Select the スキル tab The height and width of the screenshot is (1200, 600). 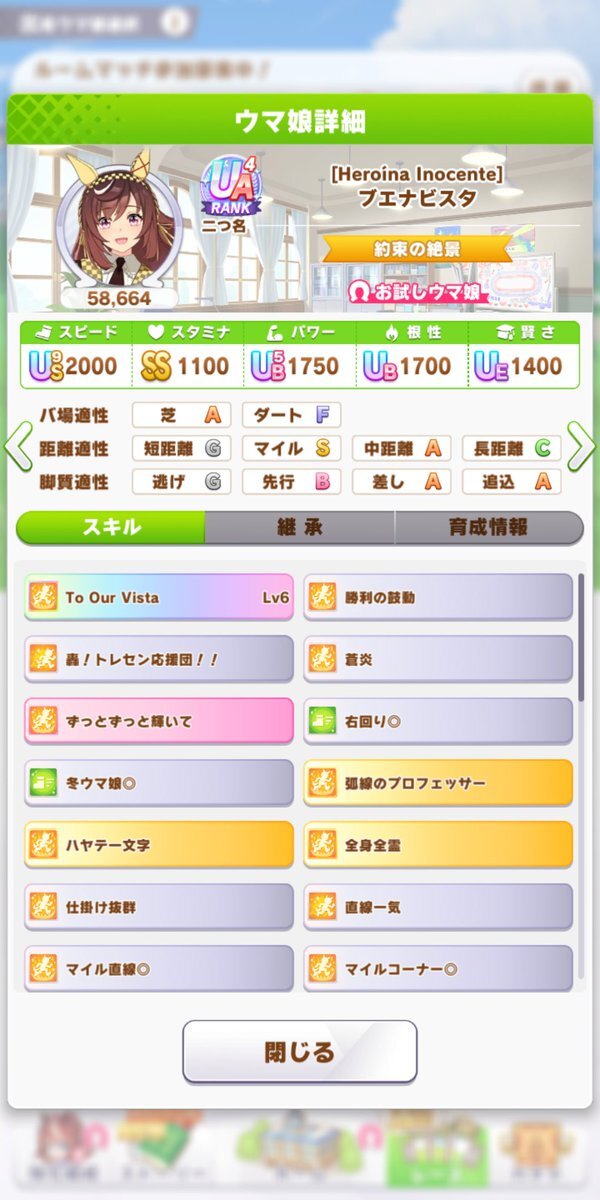pos(110,527)
